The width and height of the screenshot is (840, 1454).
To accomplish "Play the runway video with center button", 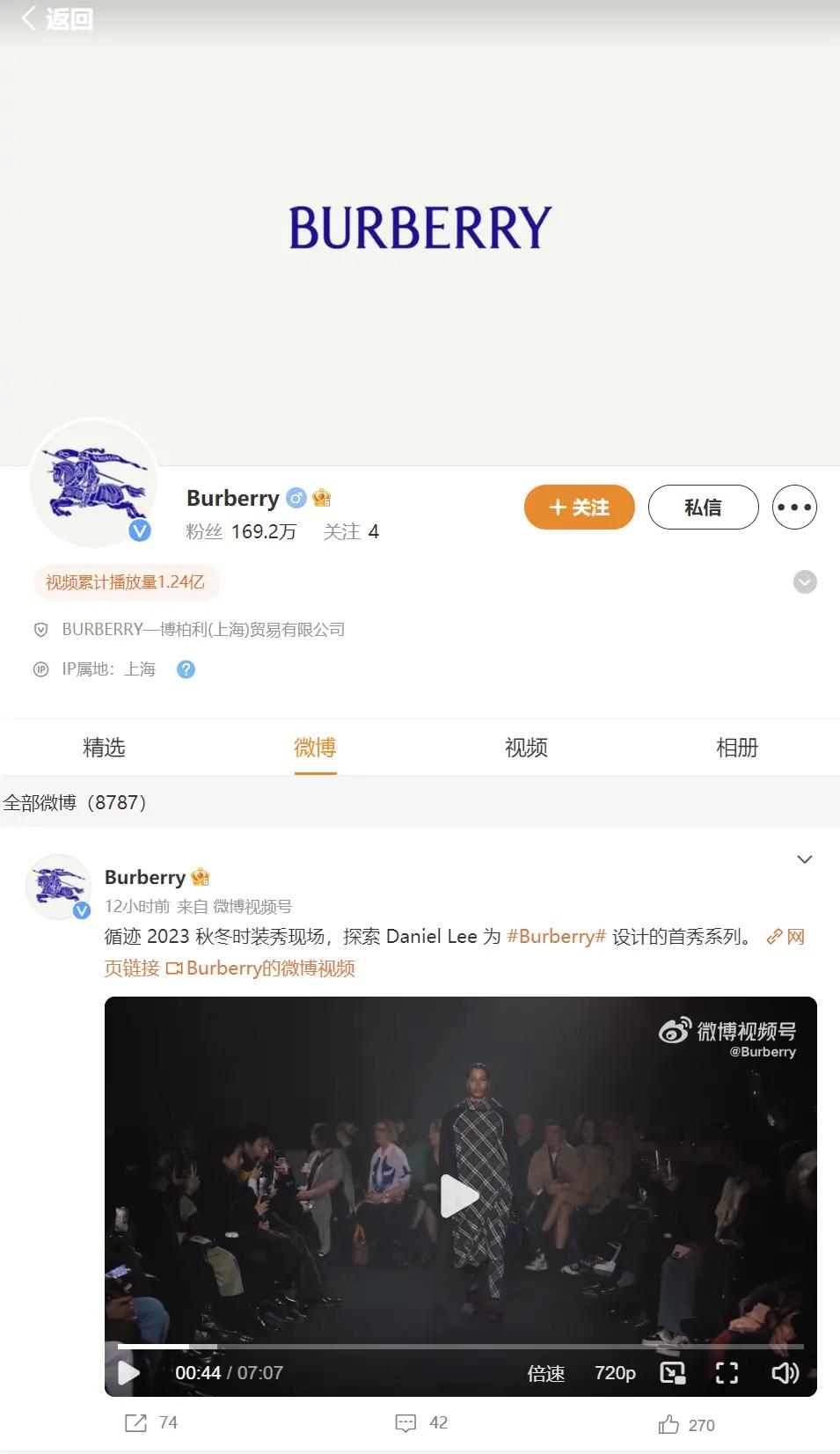I will point(459,1196).
